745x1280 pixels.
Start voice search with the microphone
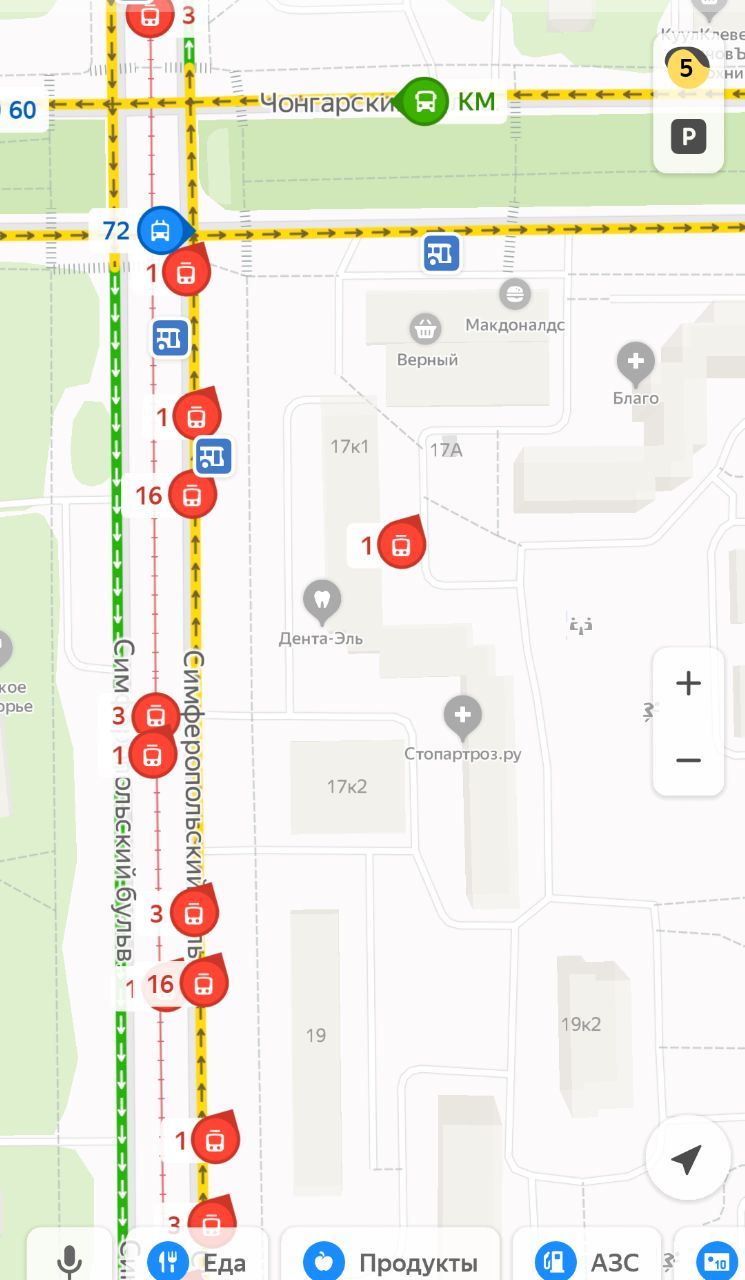[x=68, y=1262]
